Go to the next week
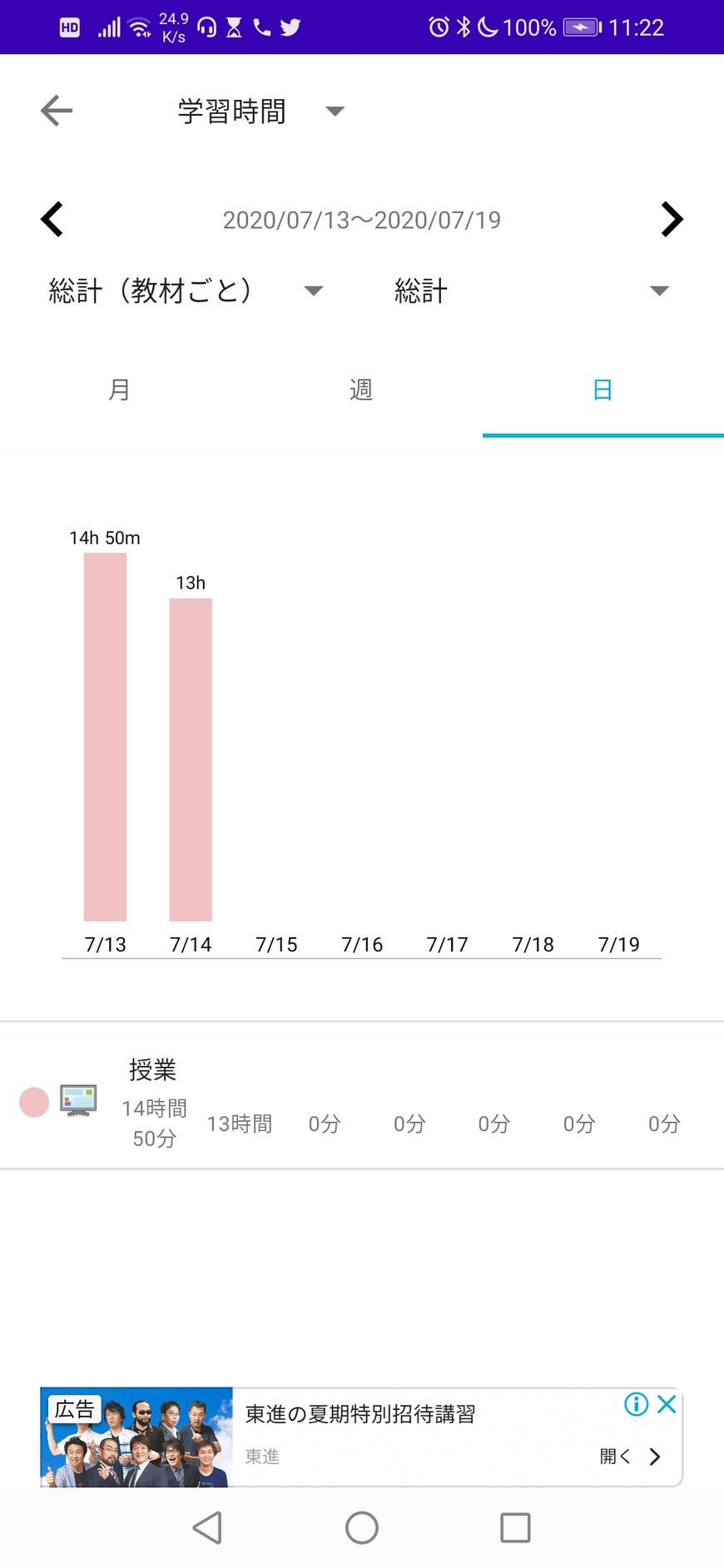This screenshot has height=1568, width=724. coord(671,220)
